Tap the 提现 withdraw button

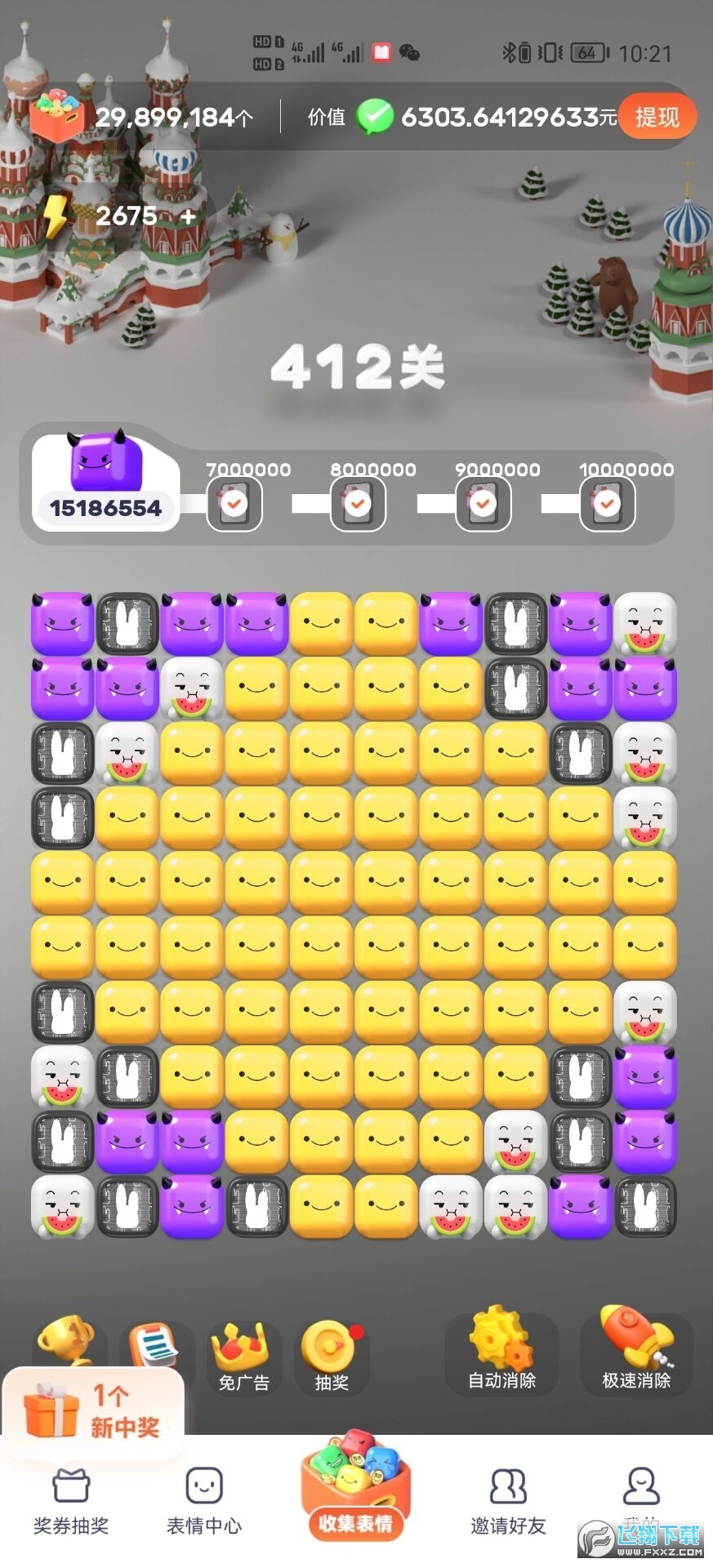click(x=657, y=117)
